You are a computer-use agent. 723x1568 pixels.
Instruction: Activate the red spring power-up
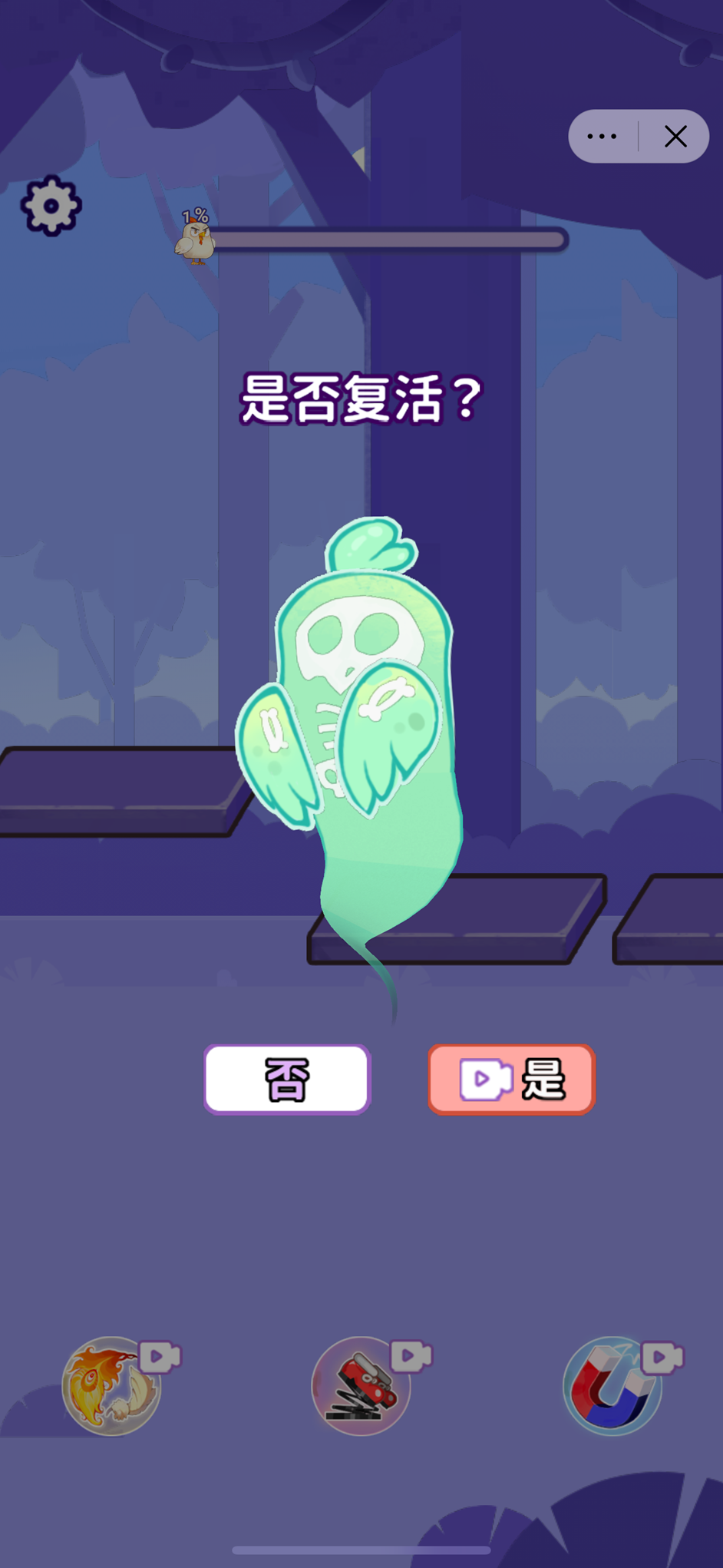(361, 1386)
